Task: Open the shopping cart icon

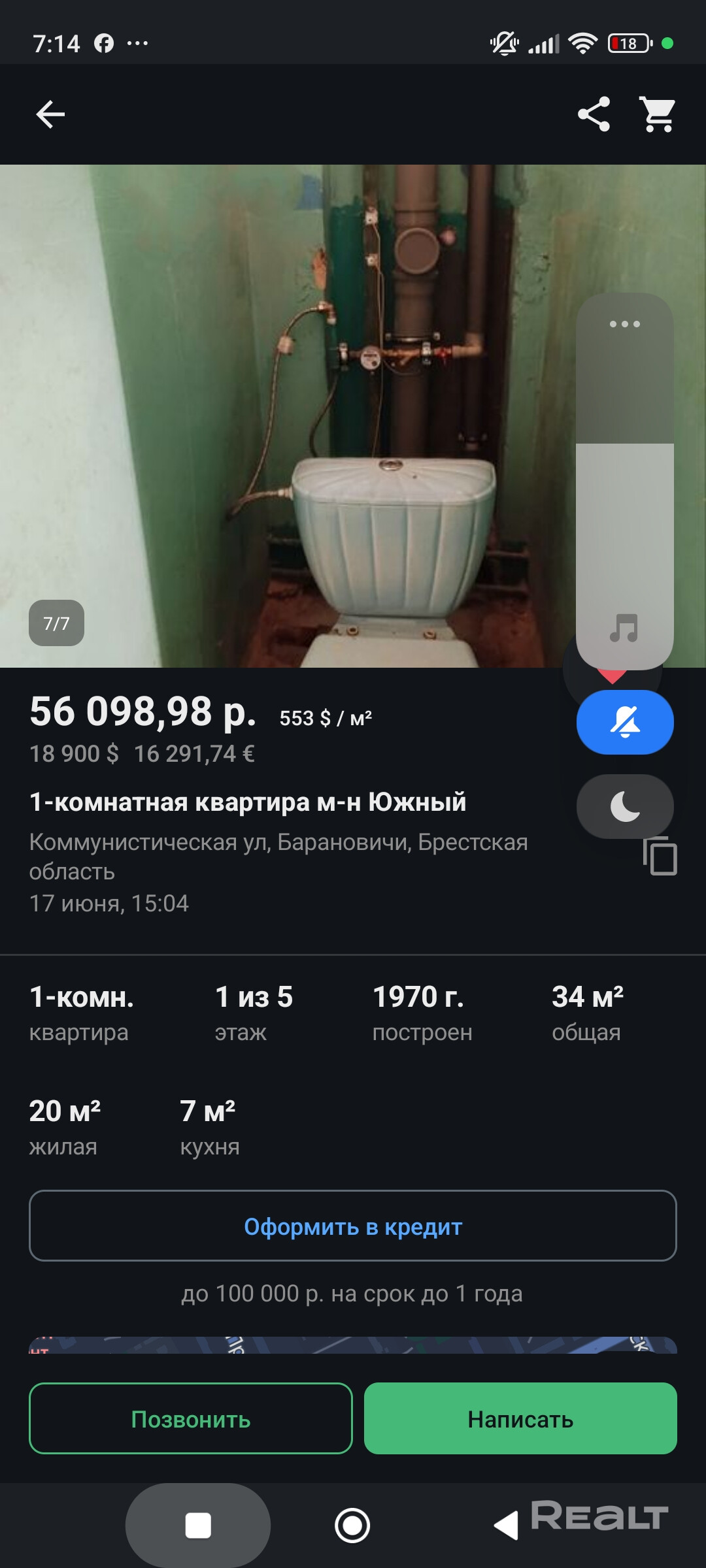Action: [x=658, y=114]
